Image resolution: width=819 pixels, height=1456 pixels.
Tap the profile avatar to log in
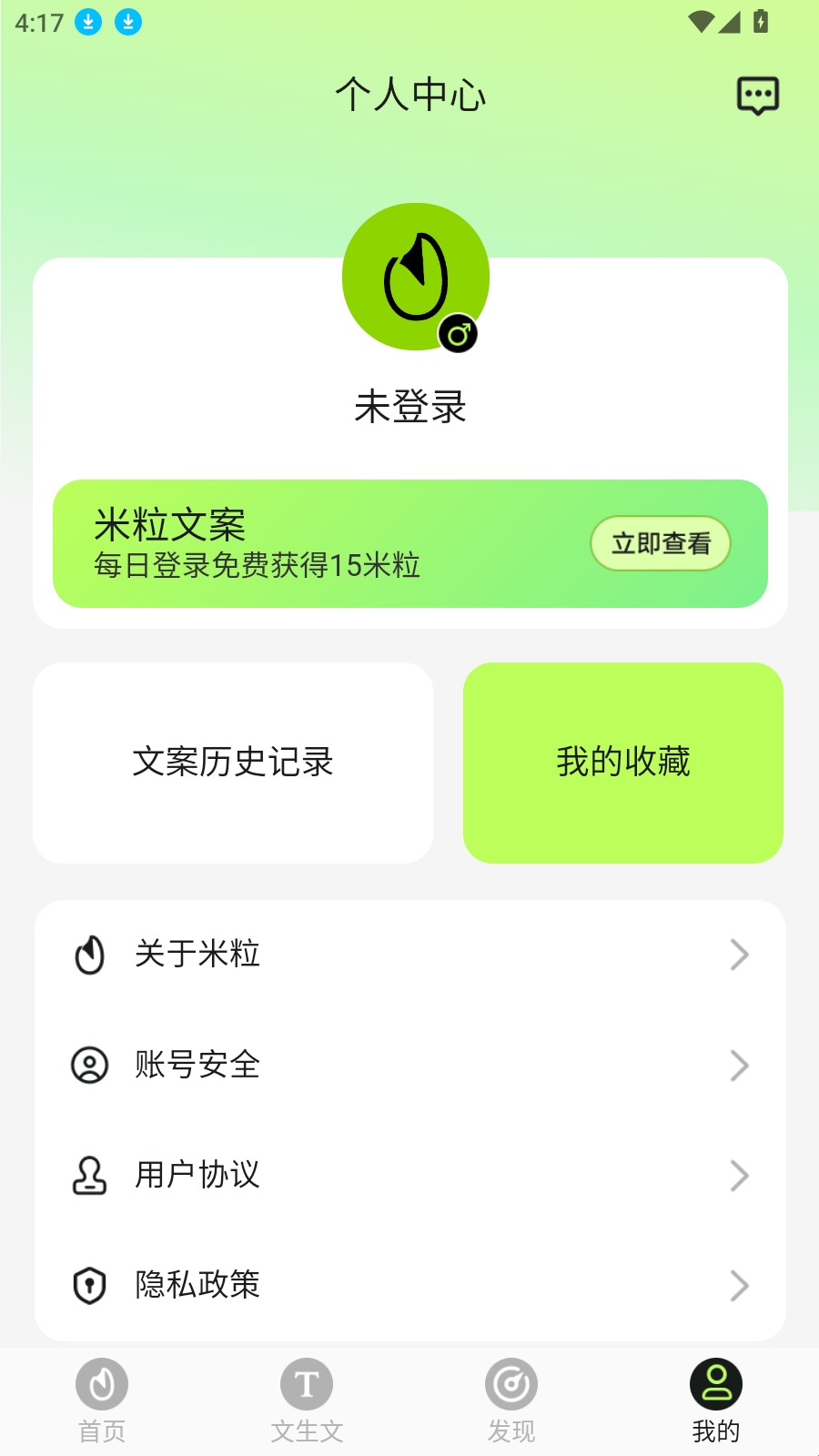(x=416, y=277)
